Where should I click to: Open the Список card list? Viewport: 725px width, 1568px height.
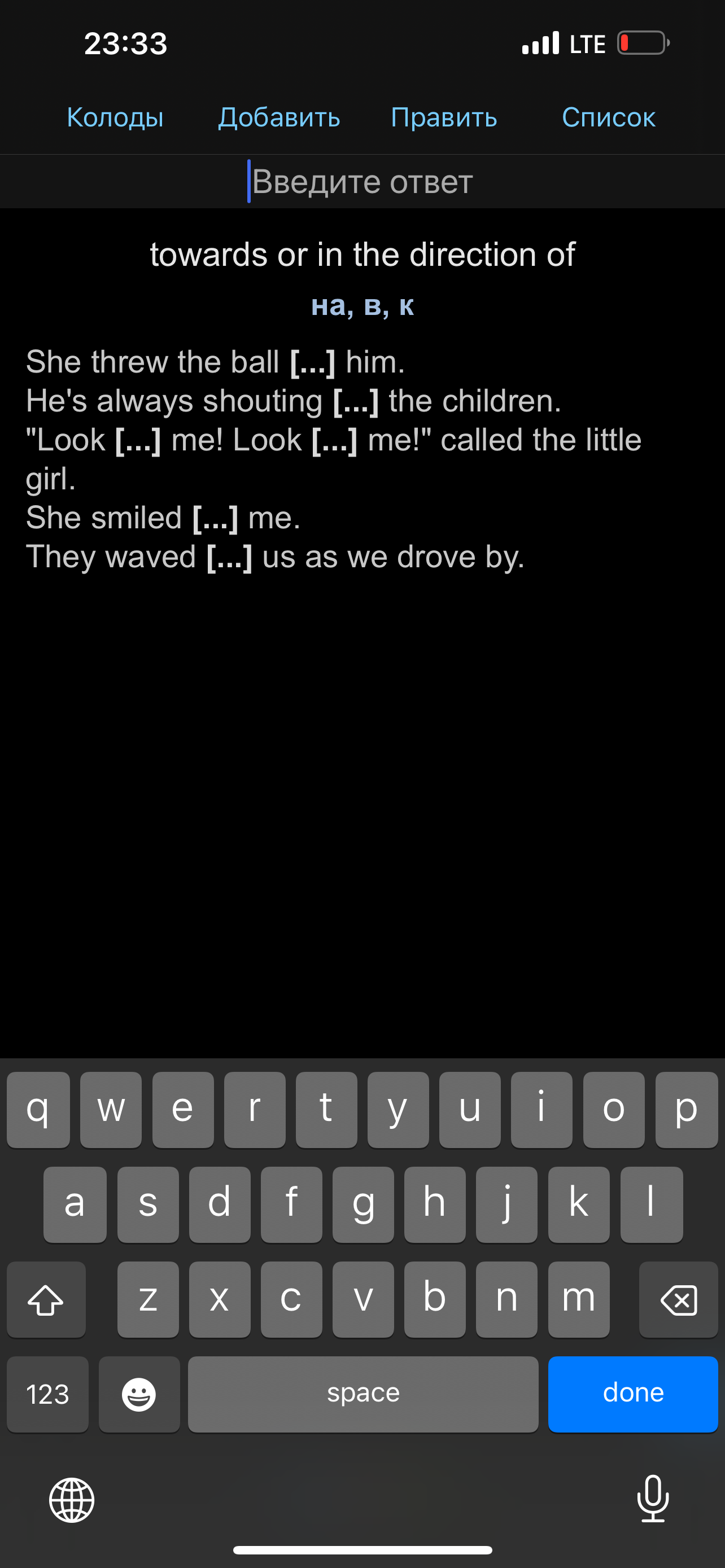point(608,117)
